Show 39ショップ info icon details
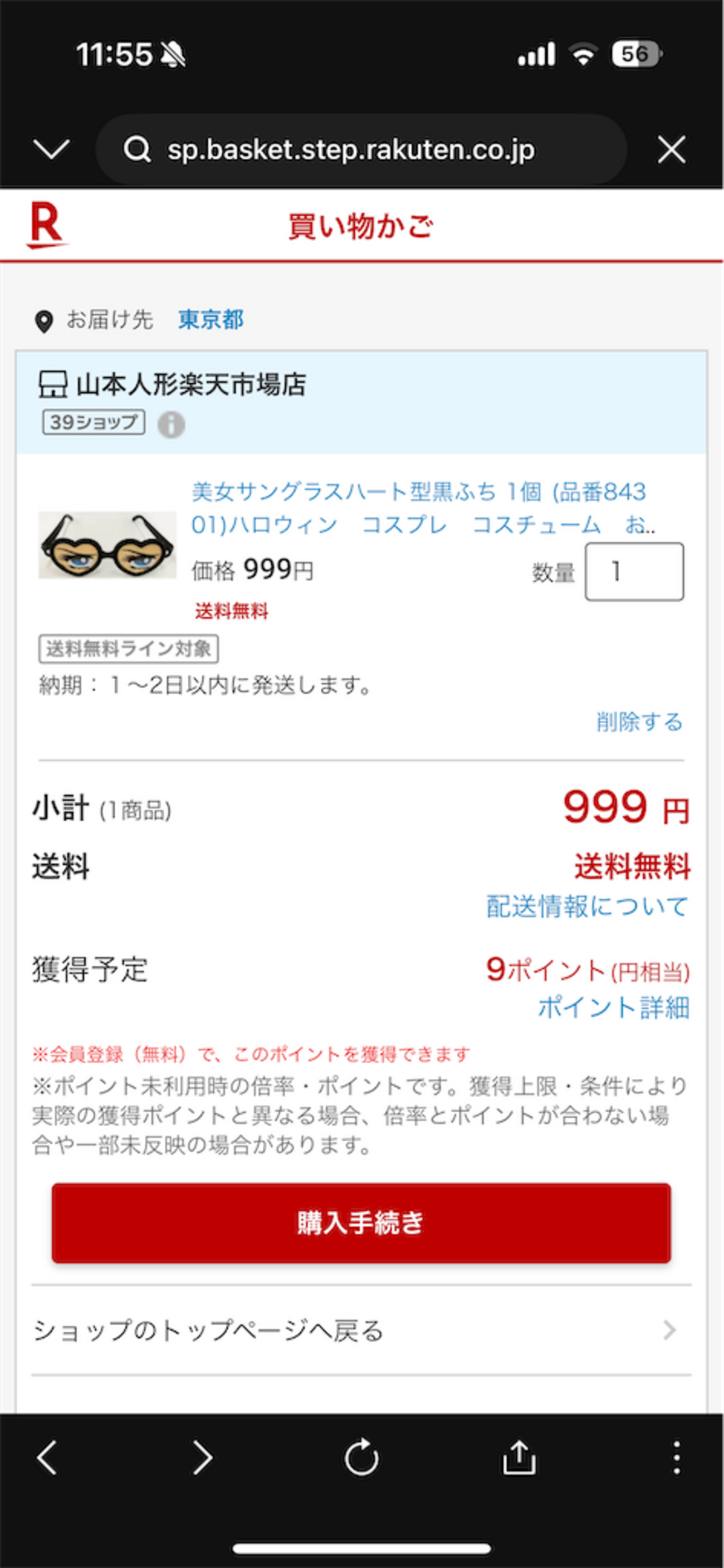 pyautogui.click(x=172, y=424)
